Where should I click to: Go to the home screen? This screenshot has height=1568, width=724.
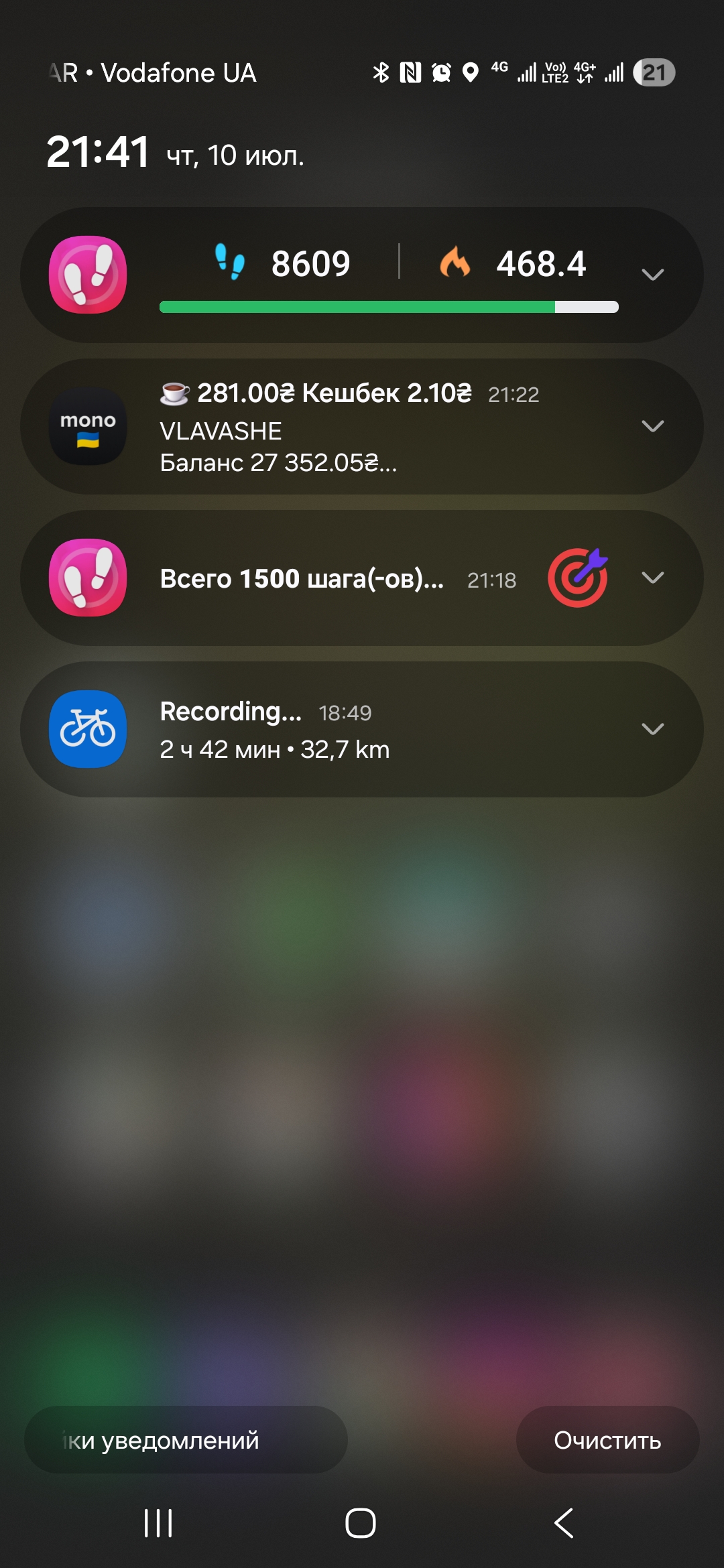(x=361, y=1523)
